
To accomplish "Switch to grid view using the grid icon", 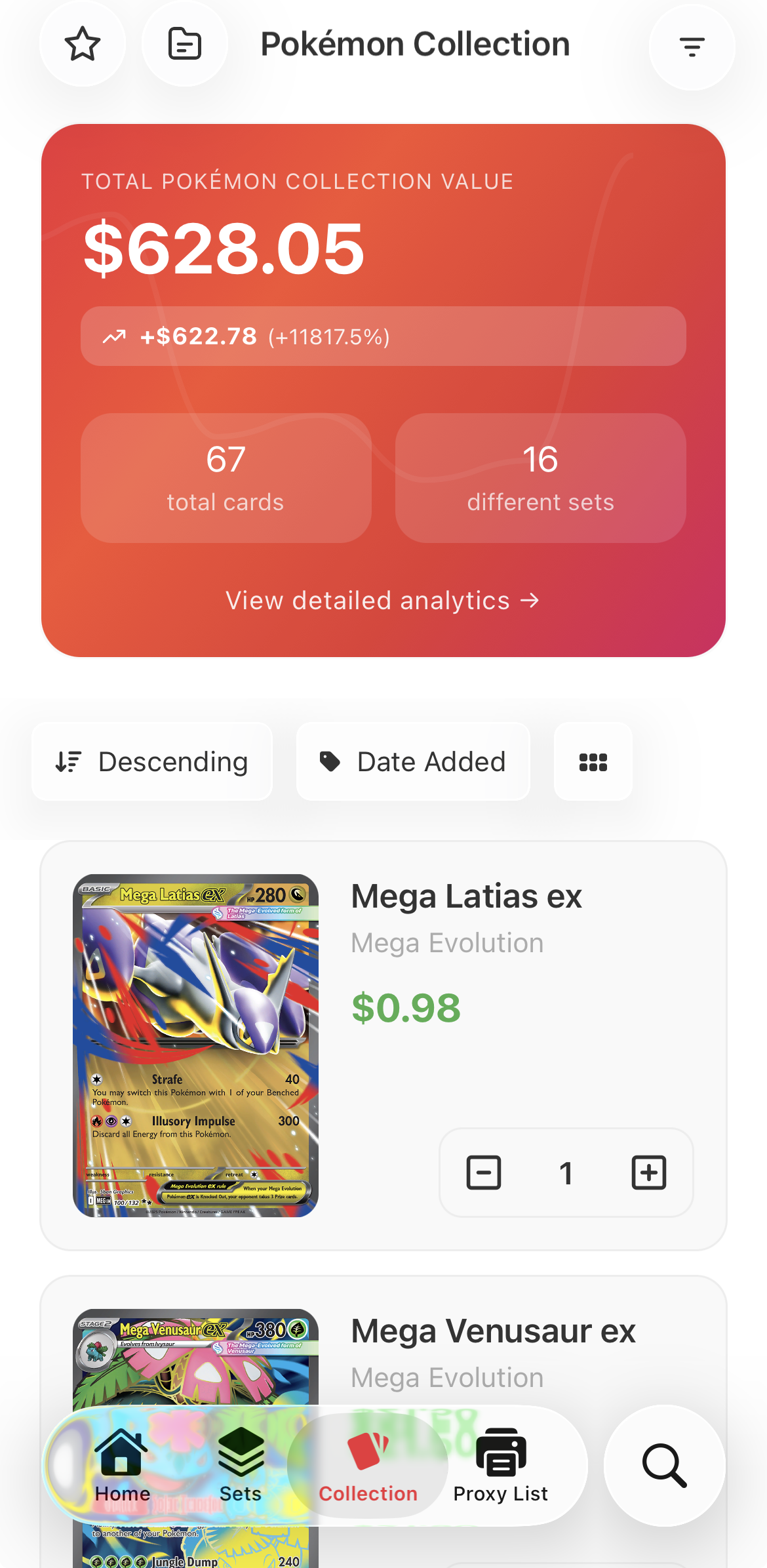I will (592, 761).
